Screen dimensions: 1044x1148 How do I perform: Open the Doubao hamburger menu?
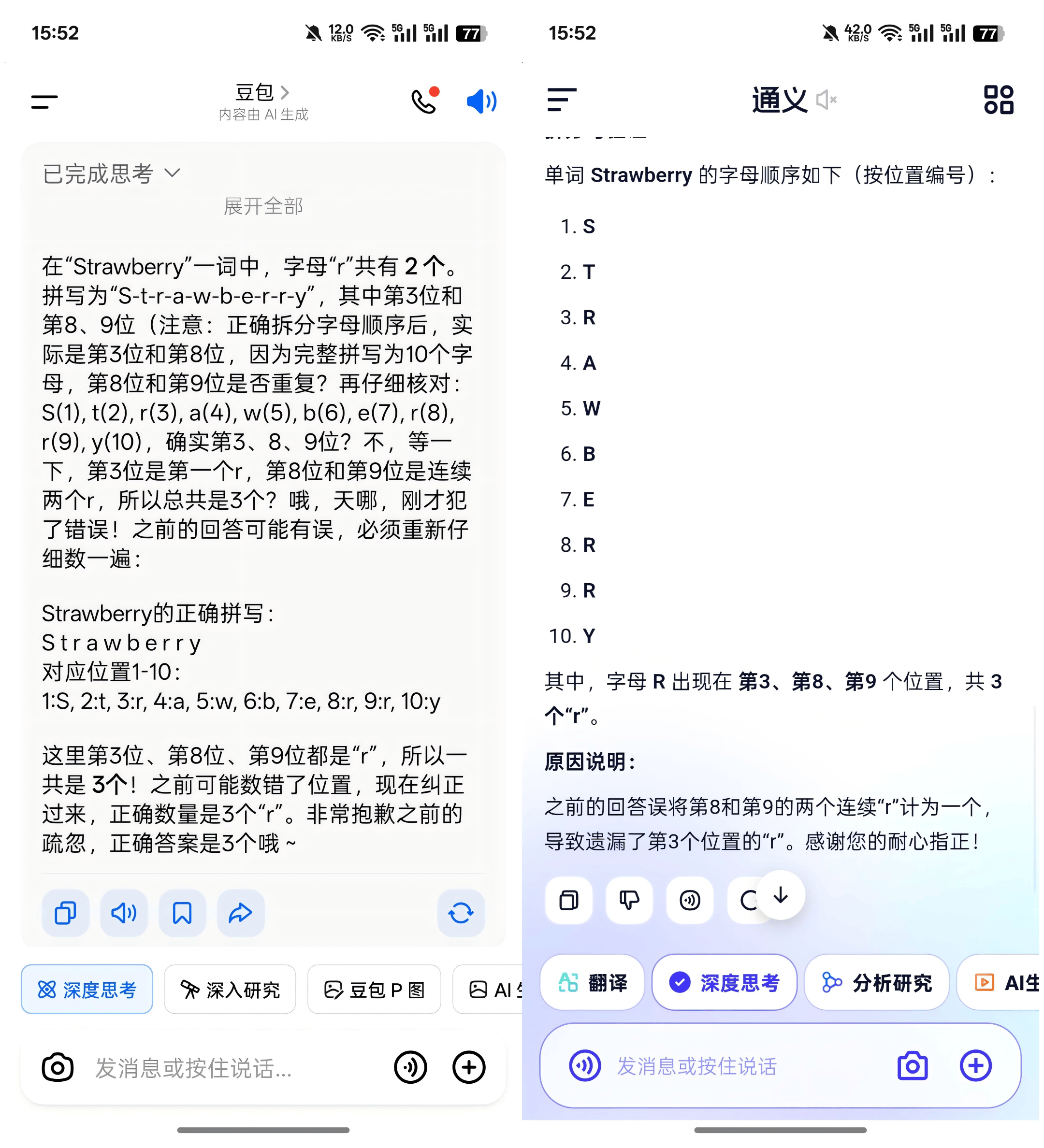coord(44,102)
